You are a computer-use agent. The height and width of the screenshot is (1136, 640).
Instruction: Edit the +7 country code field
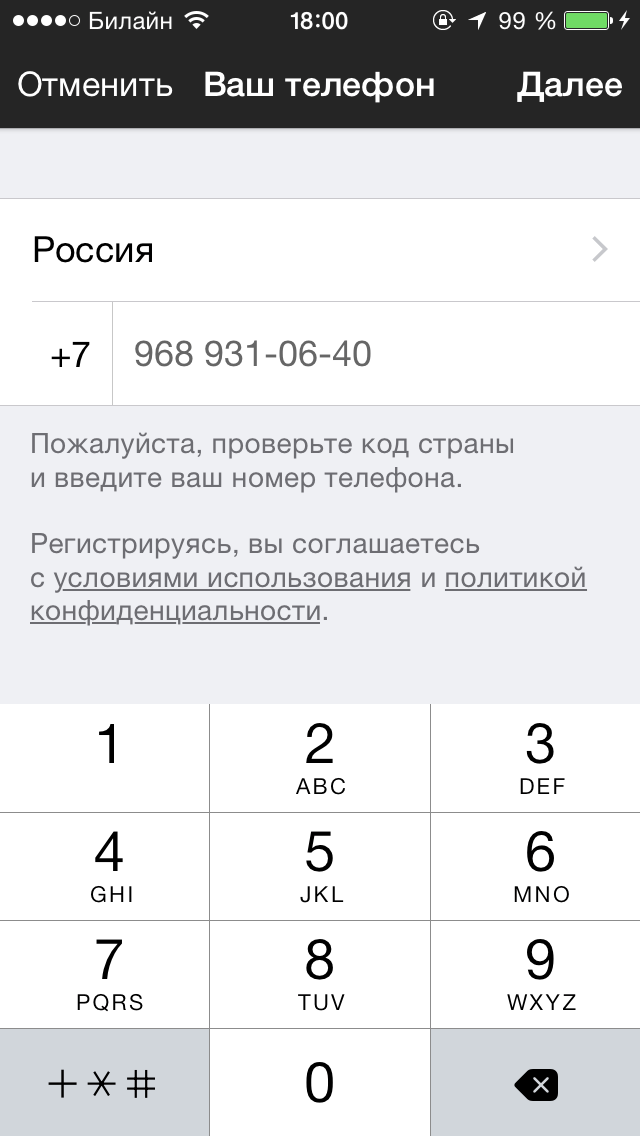click(x=70, y=354)
